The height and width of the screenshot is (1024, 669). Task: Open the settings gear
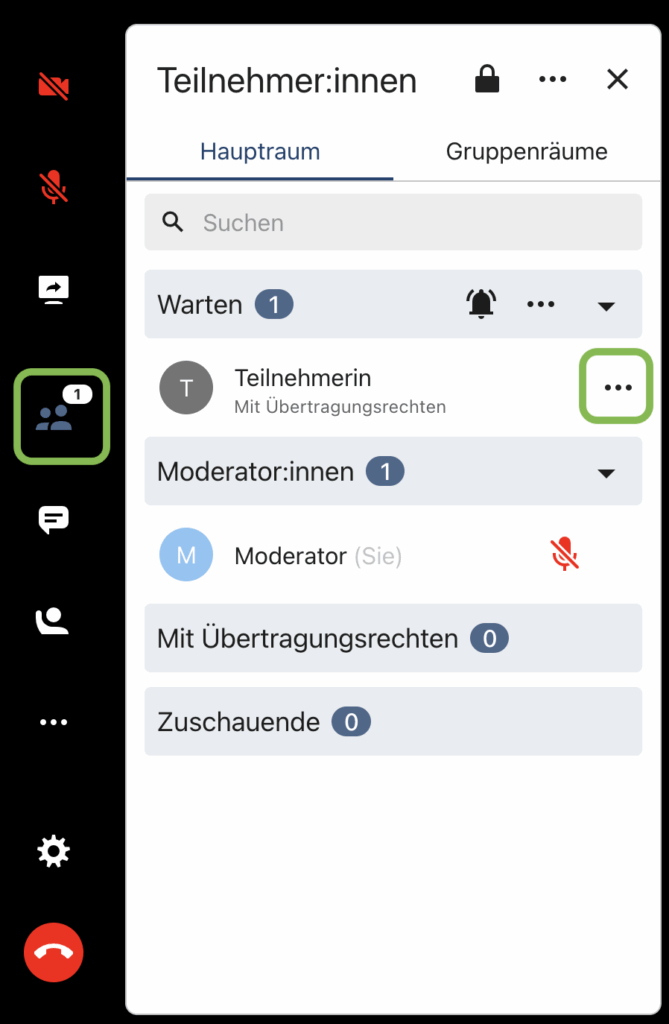click(x=53, y=851)
